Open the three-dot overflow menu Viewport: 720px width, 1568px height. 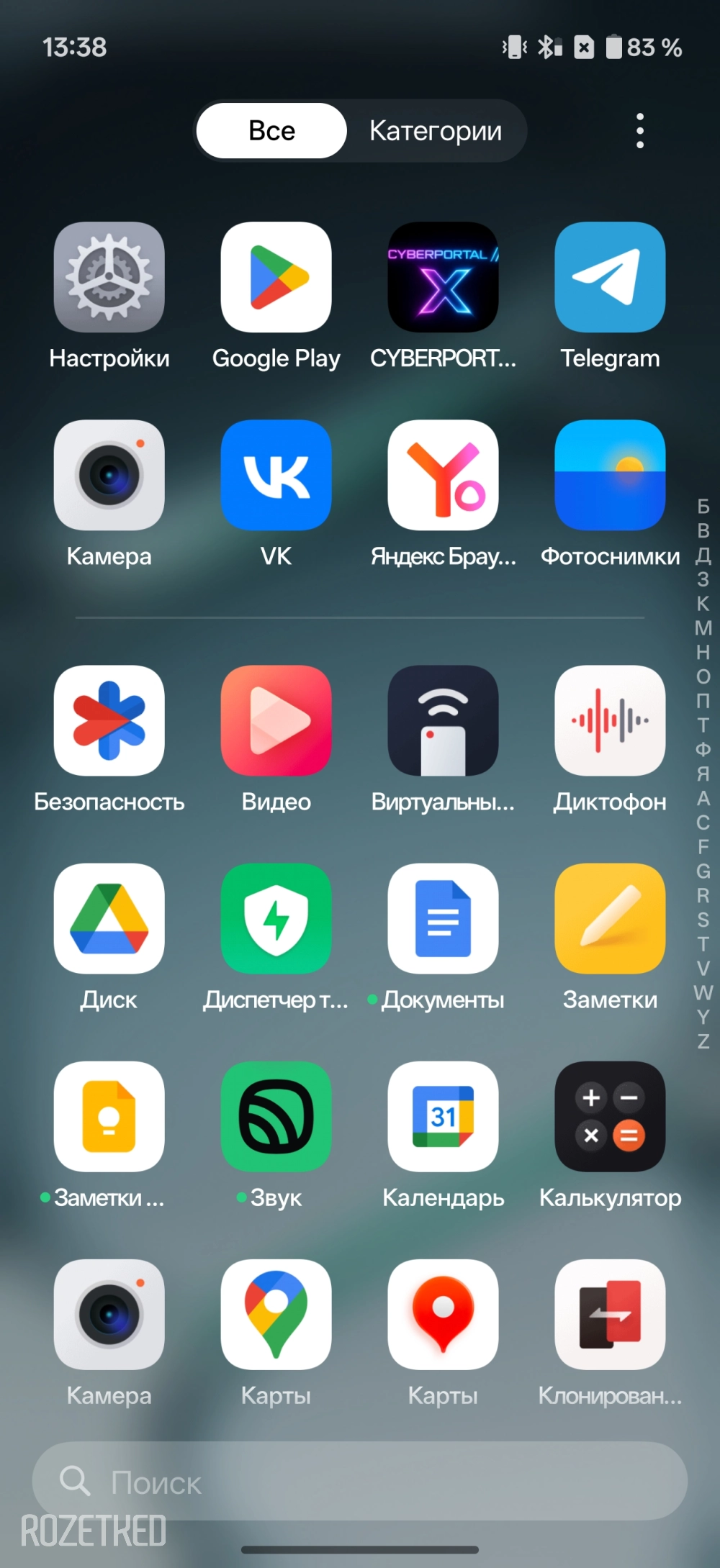(639, 131)
